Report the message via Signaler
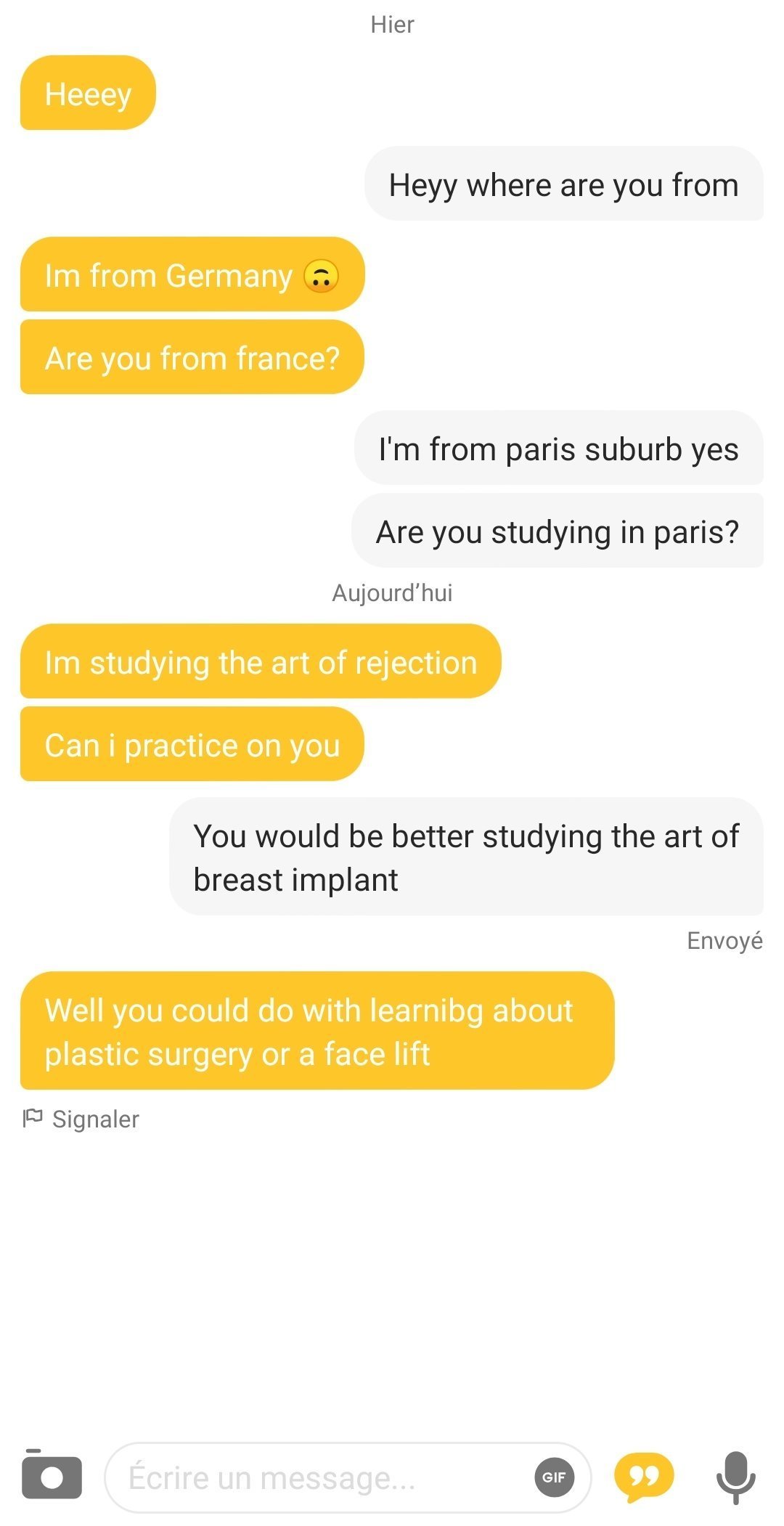This screenshot has width=784, height=1526. click(x=81, y=1119)
